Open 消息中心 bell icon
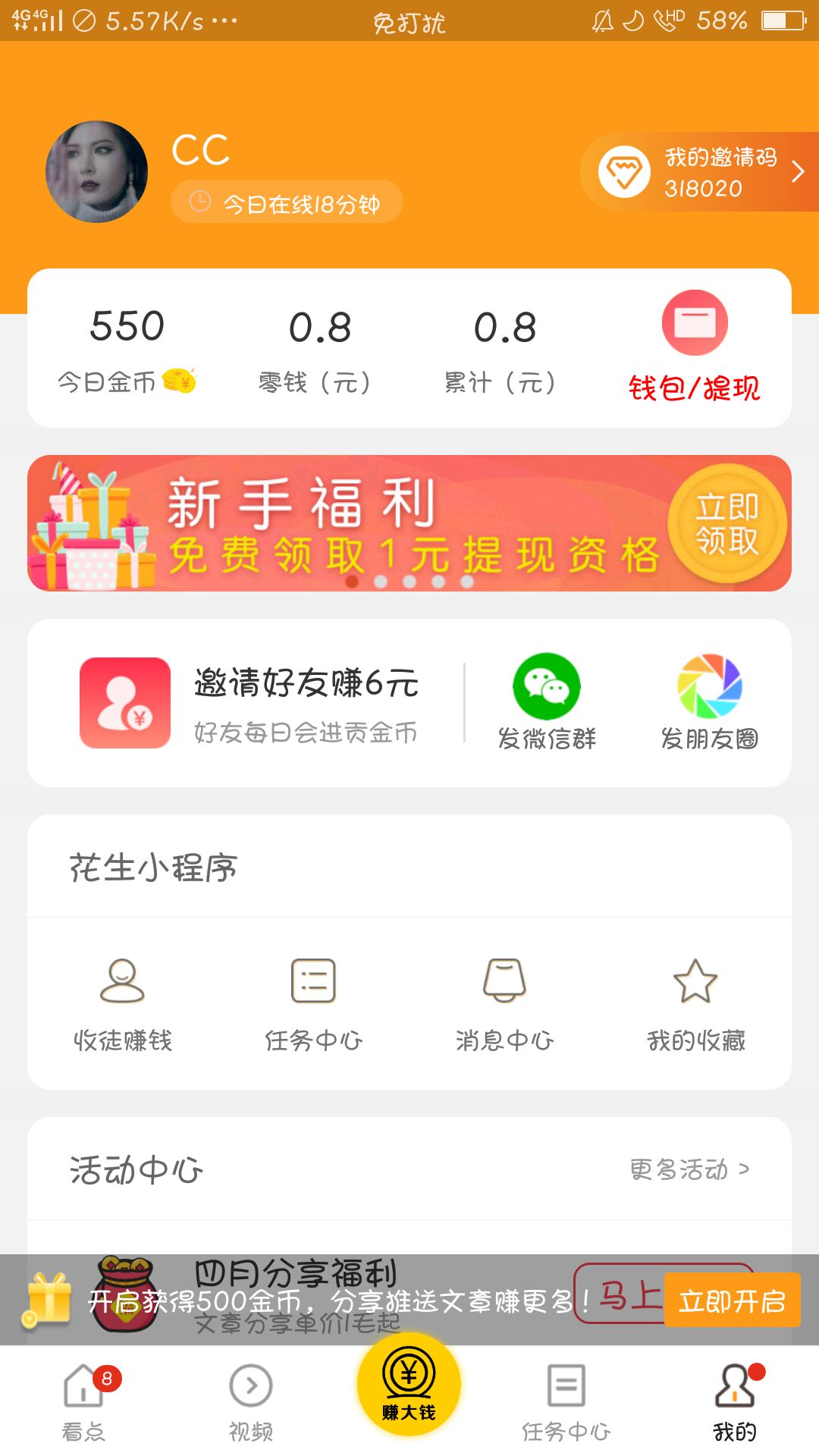The image size is (819, 1456). [504, 982]
